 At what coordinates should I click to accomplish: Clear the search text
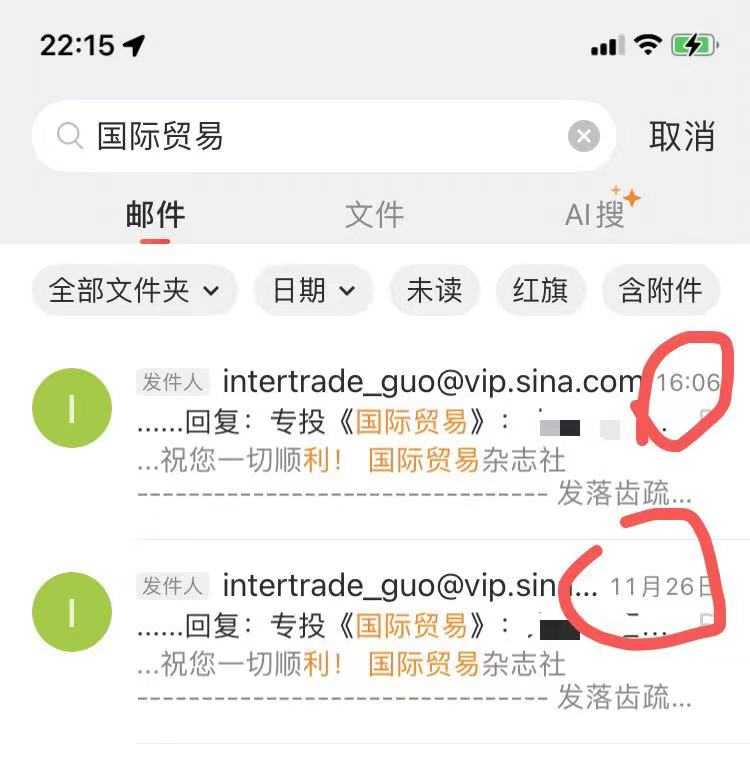pos(584,136)
